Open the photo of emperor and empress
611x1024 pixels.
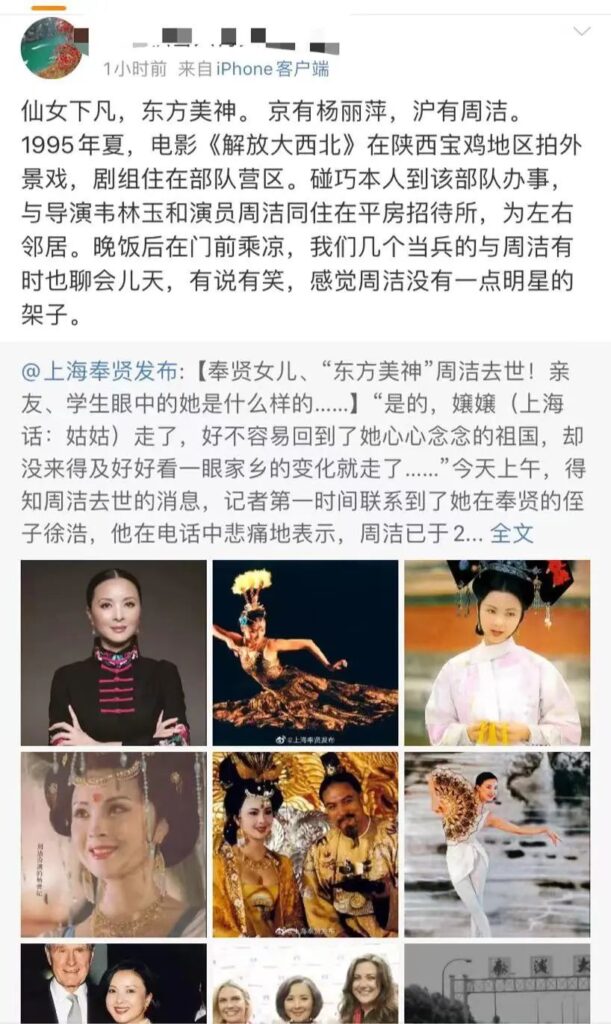(x=305, y=844)
